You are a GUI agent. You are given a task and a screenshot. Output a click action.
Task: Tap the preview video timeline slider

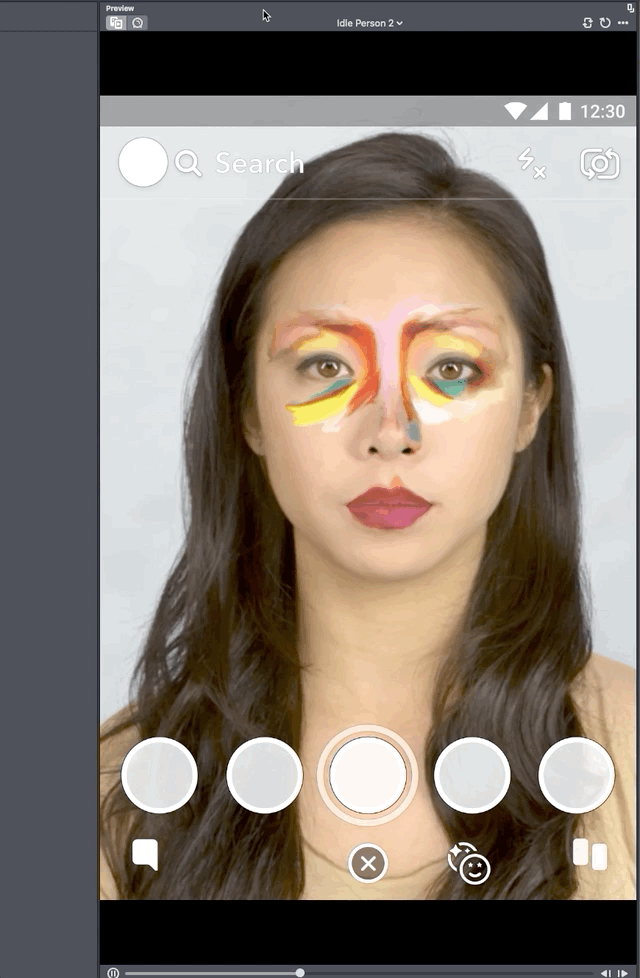300,972
